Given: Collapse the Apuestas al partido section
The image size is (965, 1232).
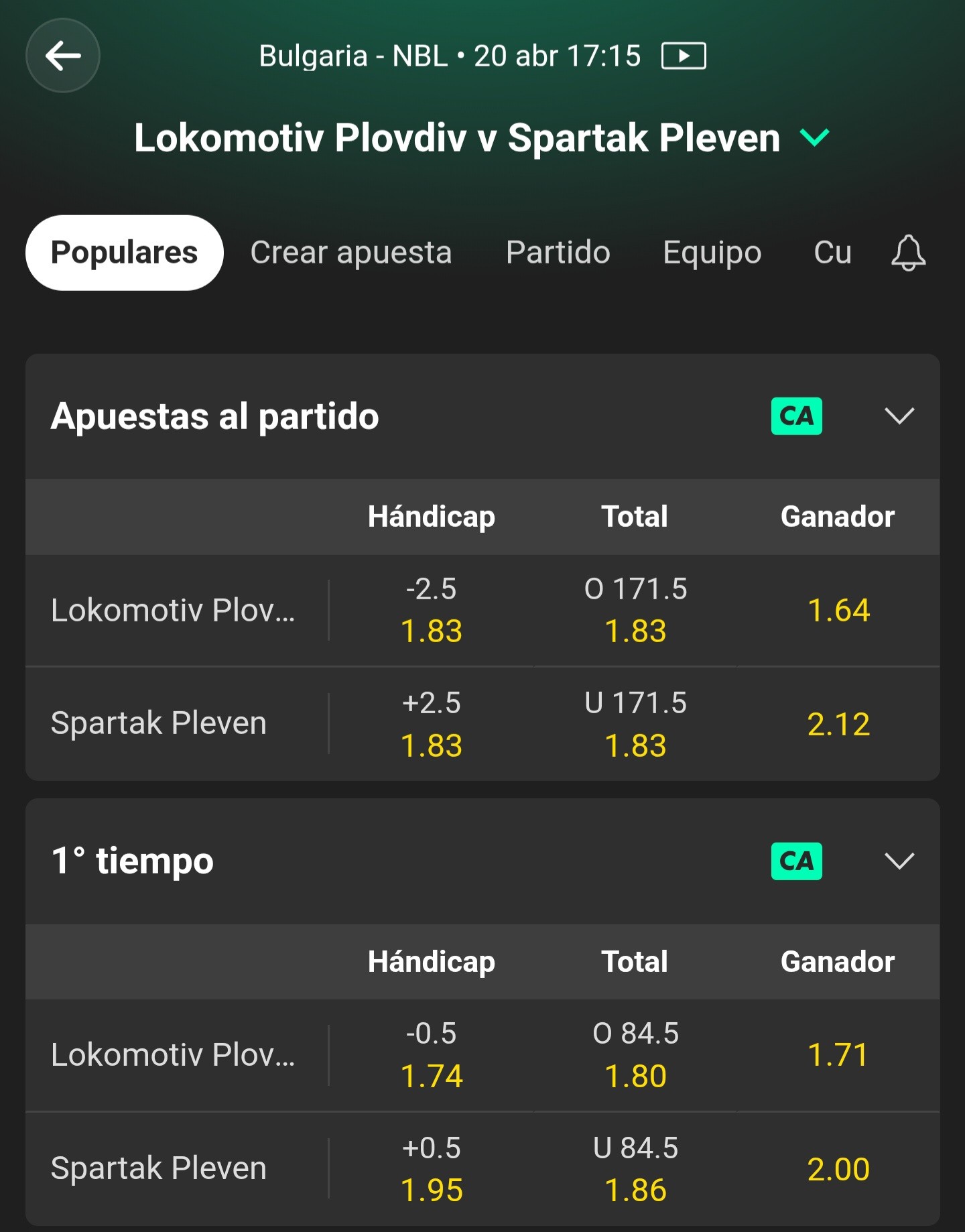Looking at the screenshot, I should click(899, 416).
